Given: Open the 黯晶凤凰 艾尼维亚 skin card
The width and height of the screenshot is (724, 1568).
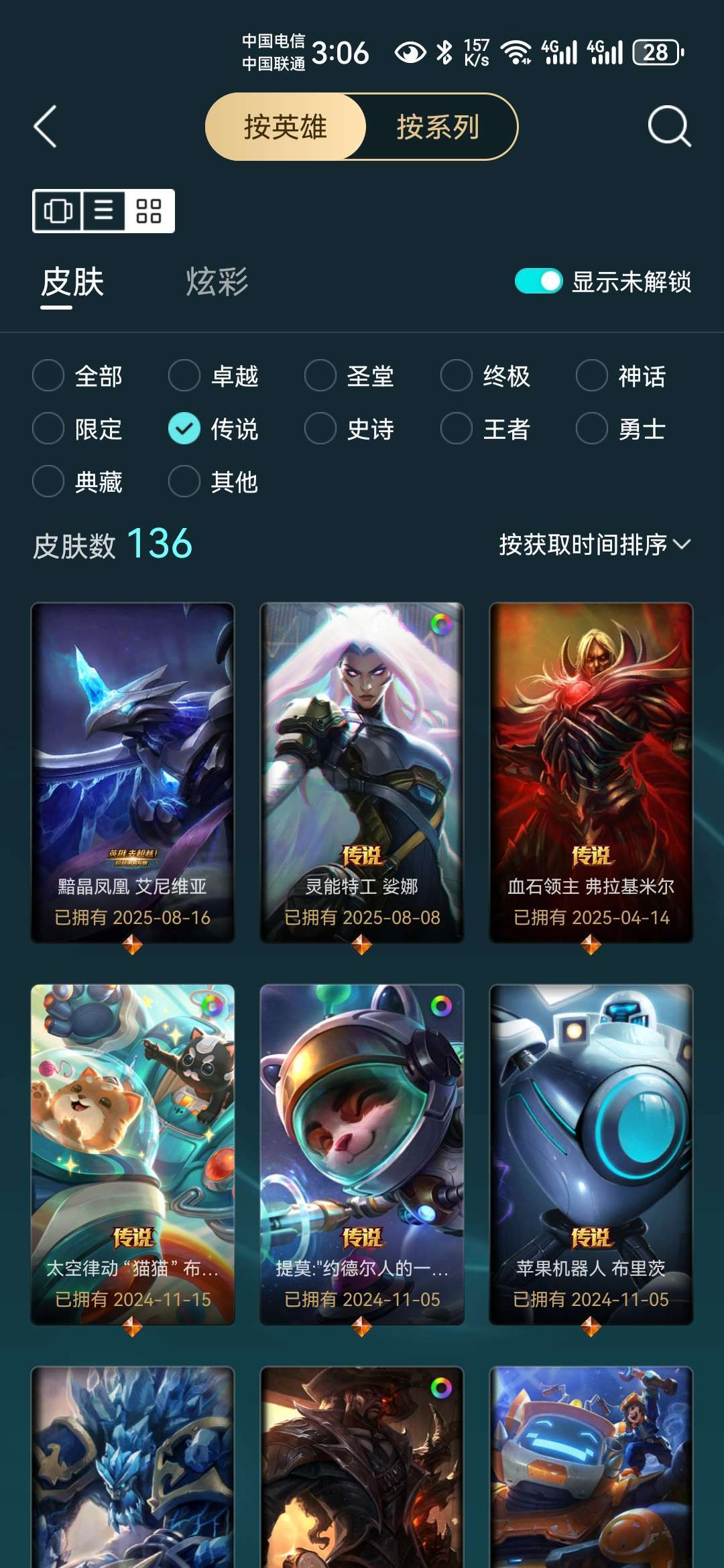Looking at the screenshot, I should (x=133, y=773).
